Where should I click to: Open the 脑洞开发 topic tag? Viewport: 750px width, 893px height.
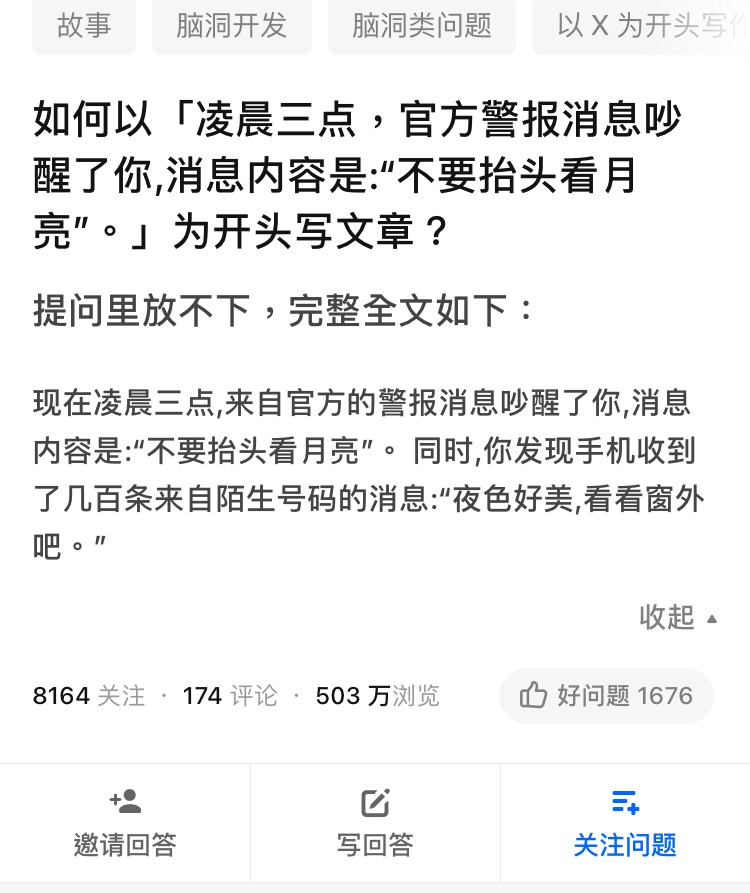[x=231, y=26]
